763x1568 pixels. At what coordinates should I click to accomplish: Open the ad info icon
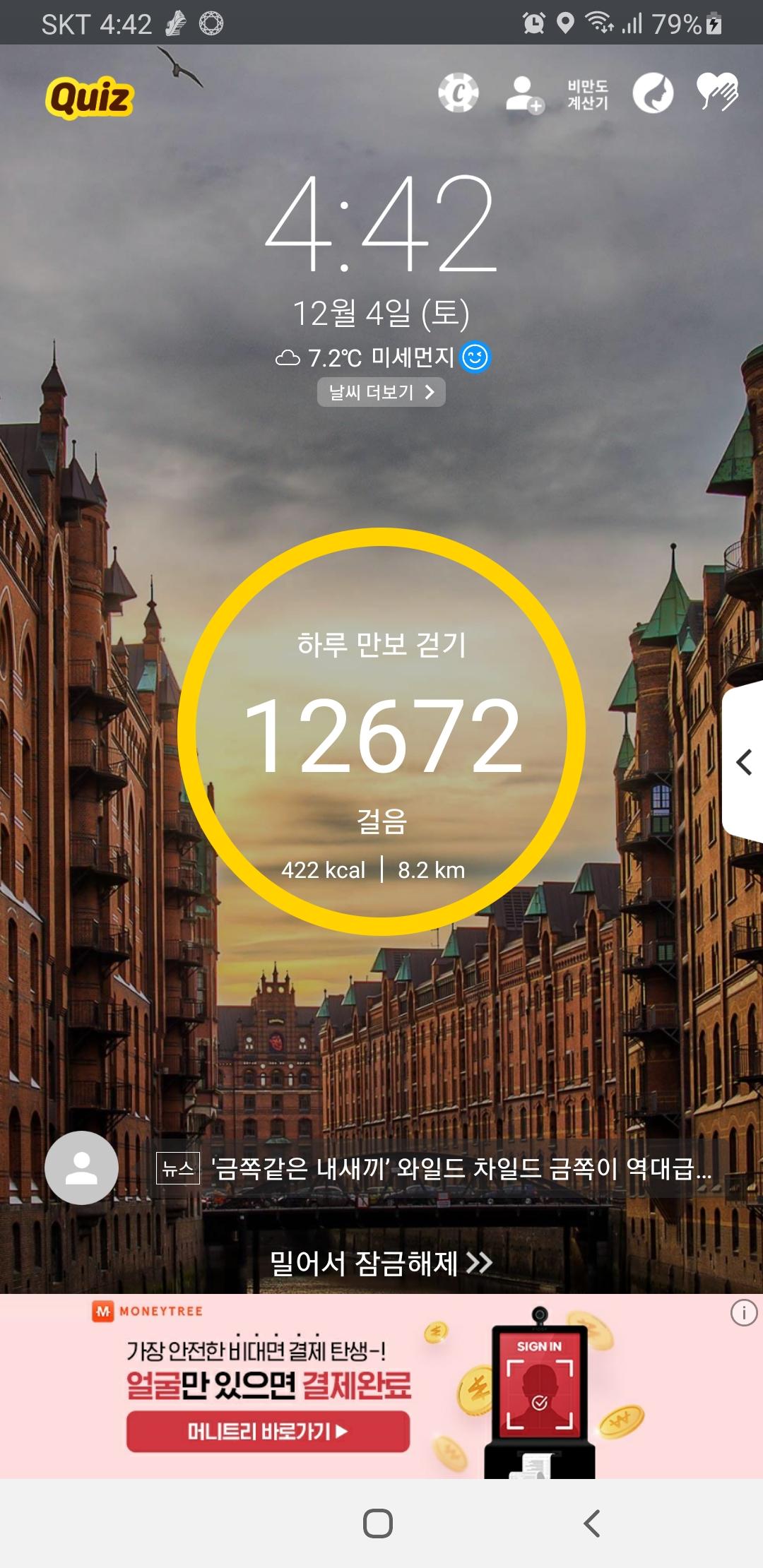tap(743, 1313)
